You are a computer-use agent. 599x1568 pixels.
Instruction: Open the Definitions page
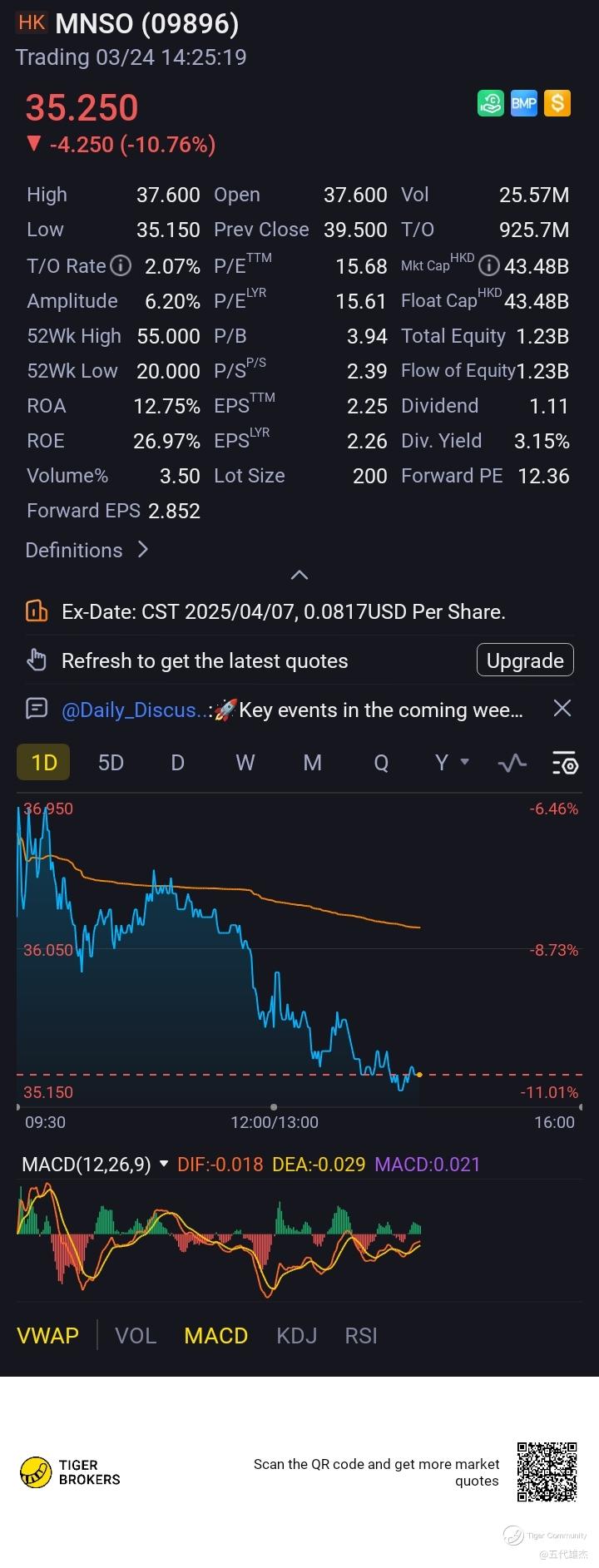pyautogui.click(x=87, y=550)
